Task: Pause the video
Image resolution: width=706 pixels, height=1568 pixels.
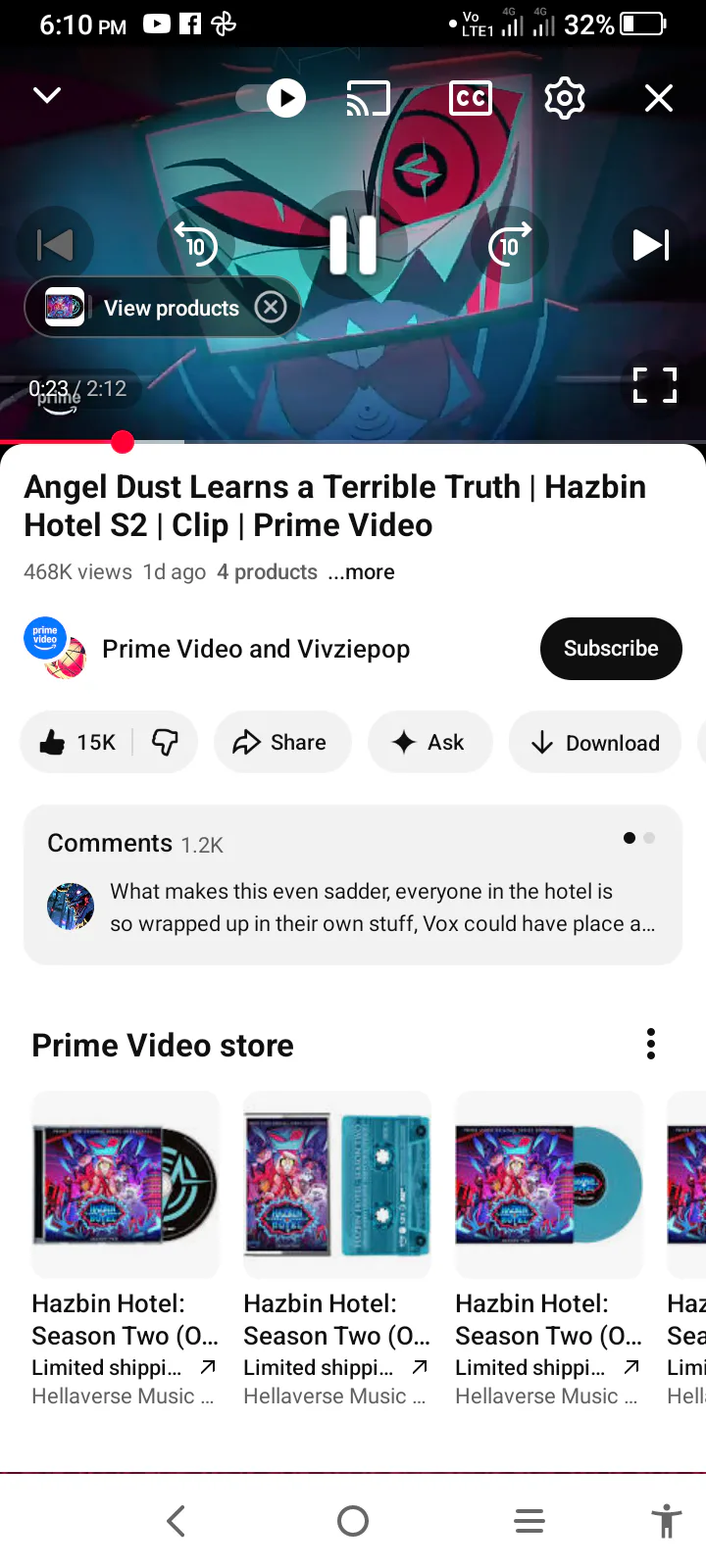Action: [x=353, y=245]
